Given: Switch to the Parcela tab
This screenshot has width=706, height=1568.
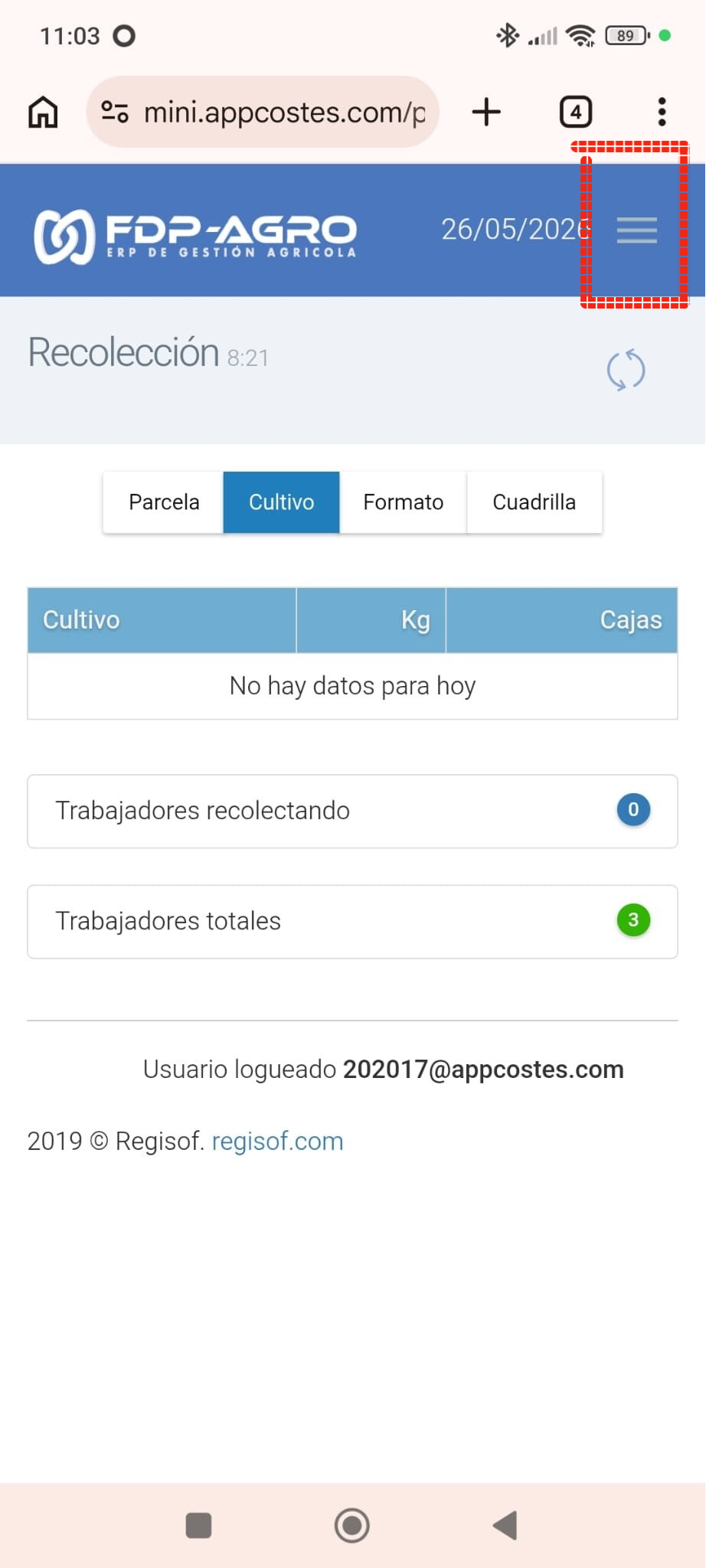Looking at the screenshot, I should 164,502.
